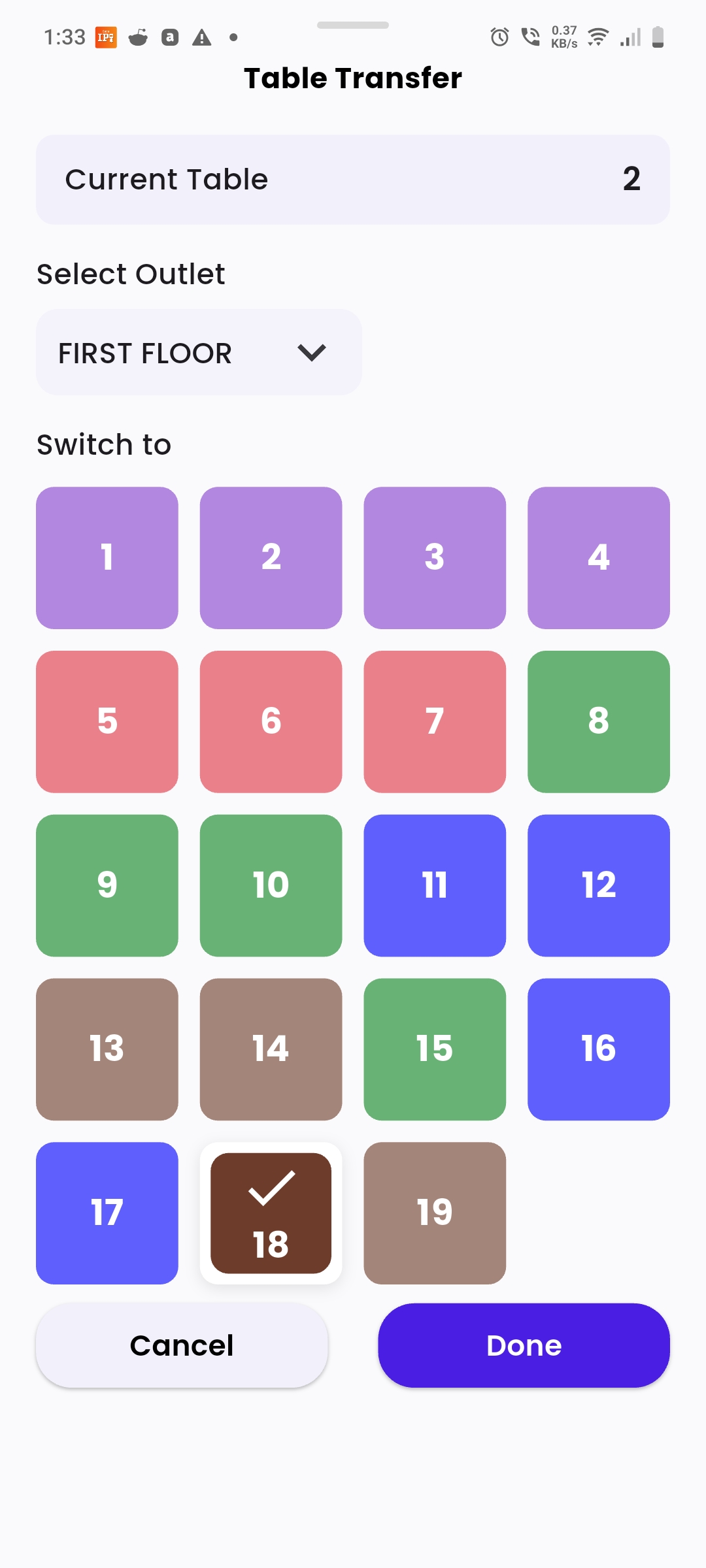Screen dimensions: 706x1568
Task: Tap table 13 tile
Action: [x=107, y=1049]
